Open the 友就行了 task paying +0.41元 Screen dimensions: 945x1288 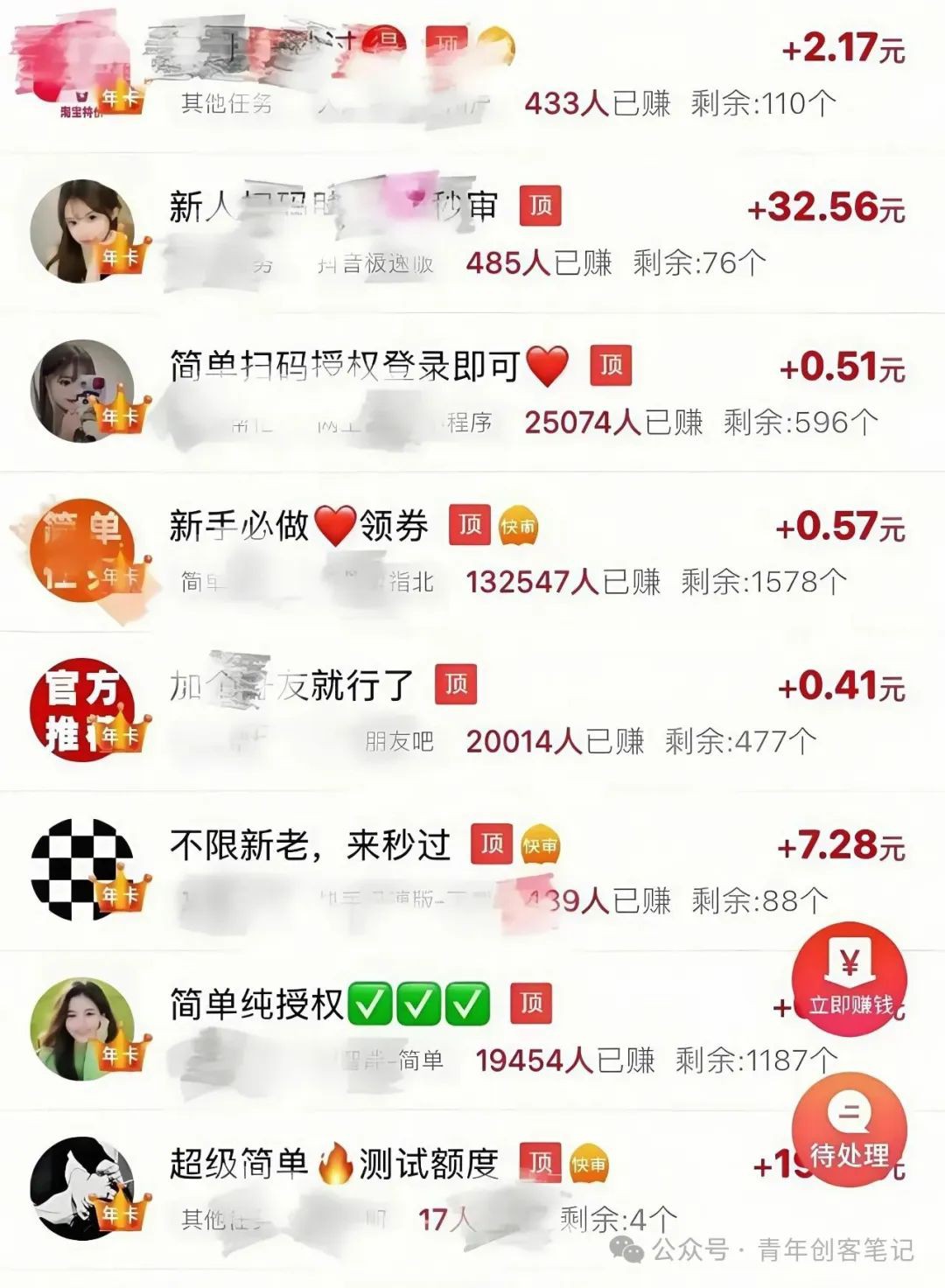click(472, 710)
